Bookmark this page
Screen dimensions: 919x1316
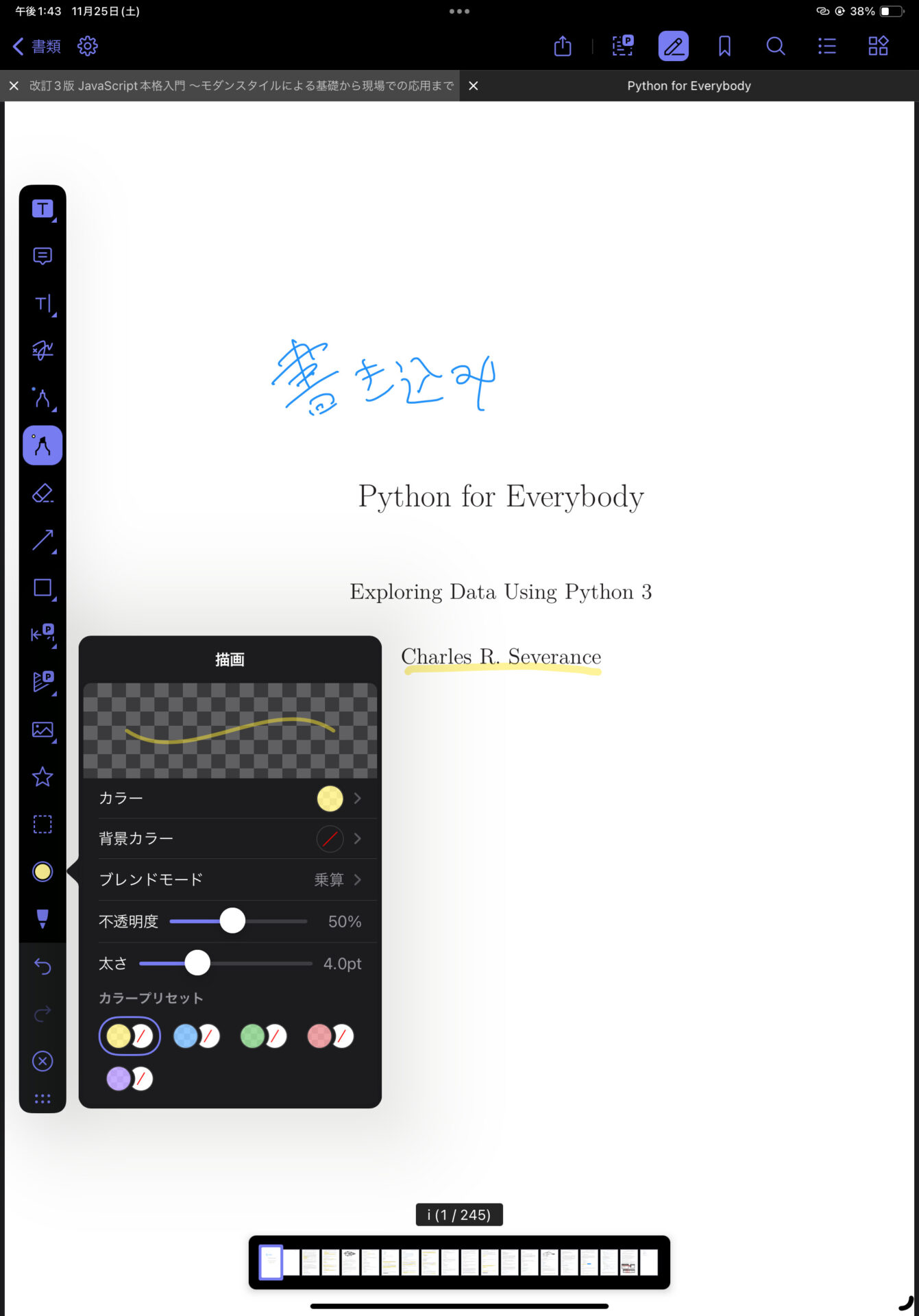point(724,46)
